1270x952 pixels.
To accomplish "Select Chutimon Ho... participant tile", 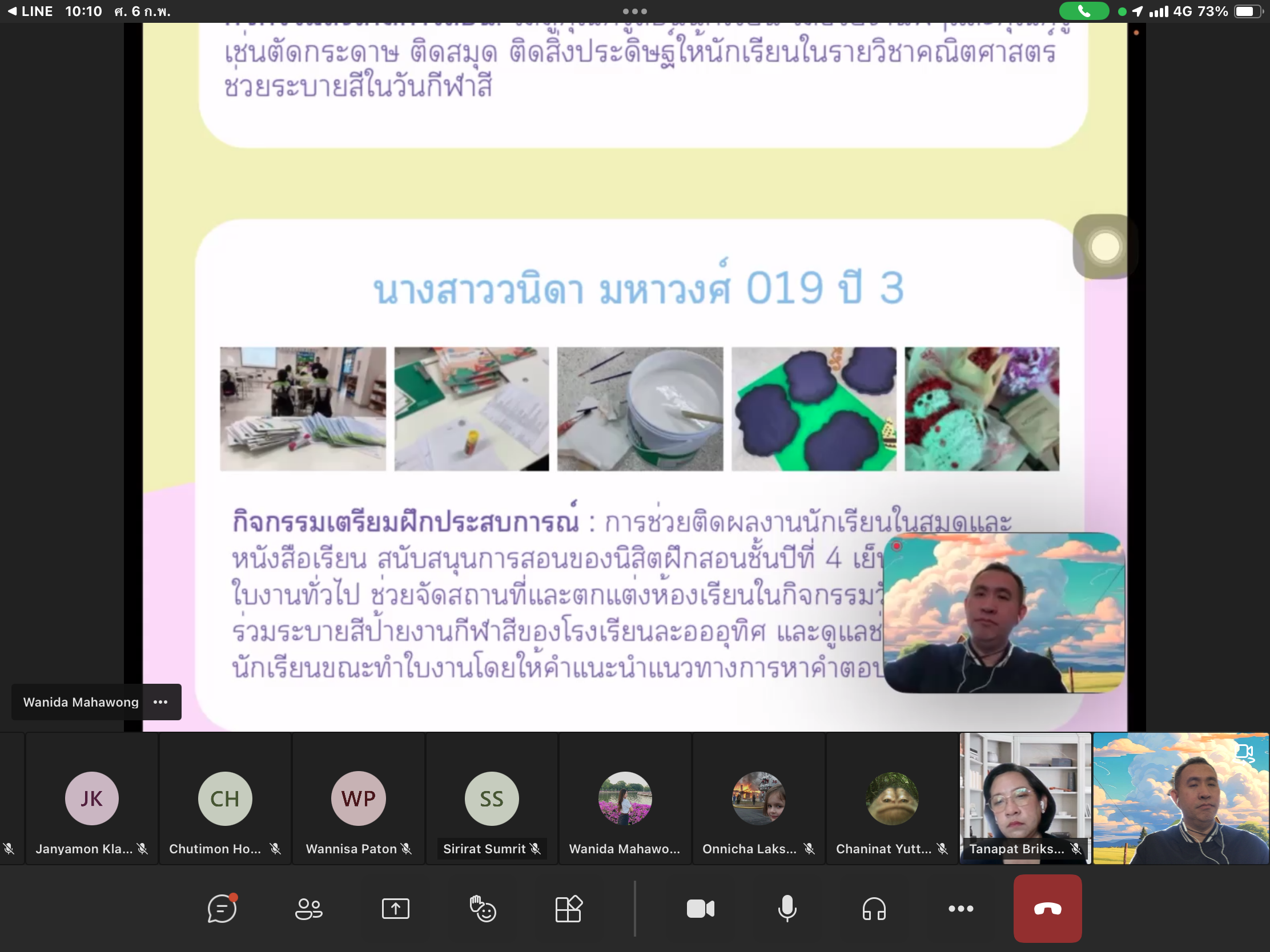I will [225, 799].
